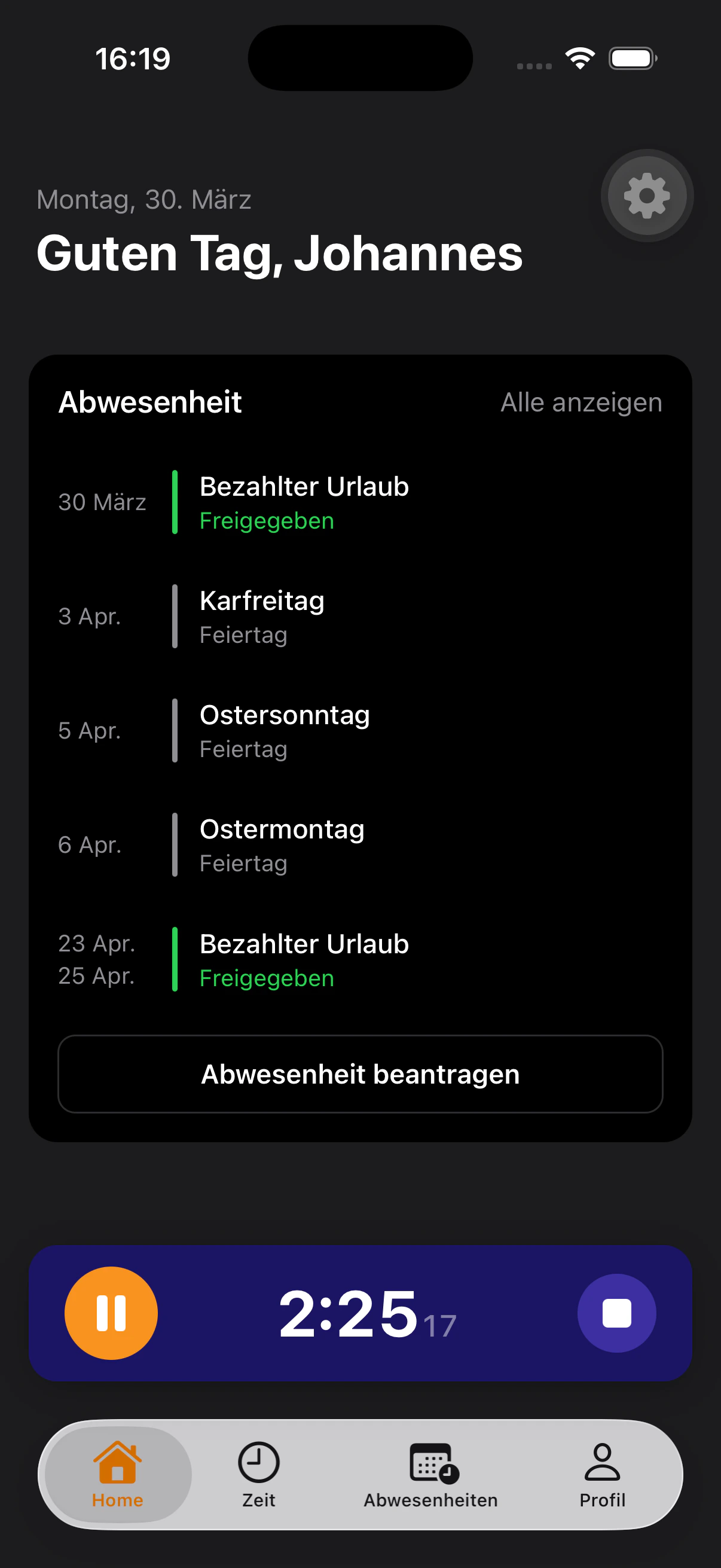Tap 'Alle anzeigen' to show all absences
Screen dimensions: 721x1568
tap(581, 402)
